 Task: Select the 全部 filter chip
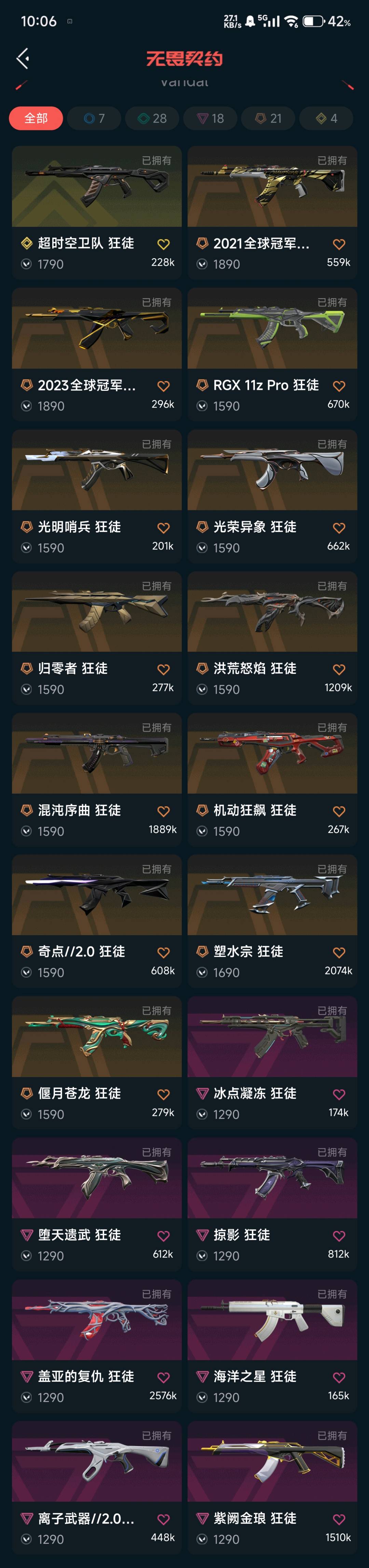tap(36, 118)
